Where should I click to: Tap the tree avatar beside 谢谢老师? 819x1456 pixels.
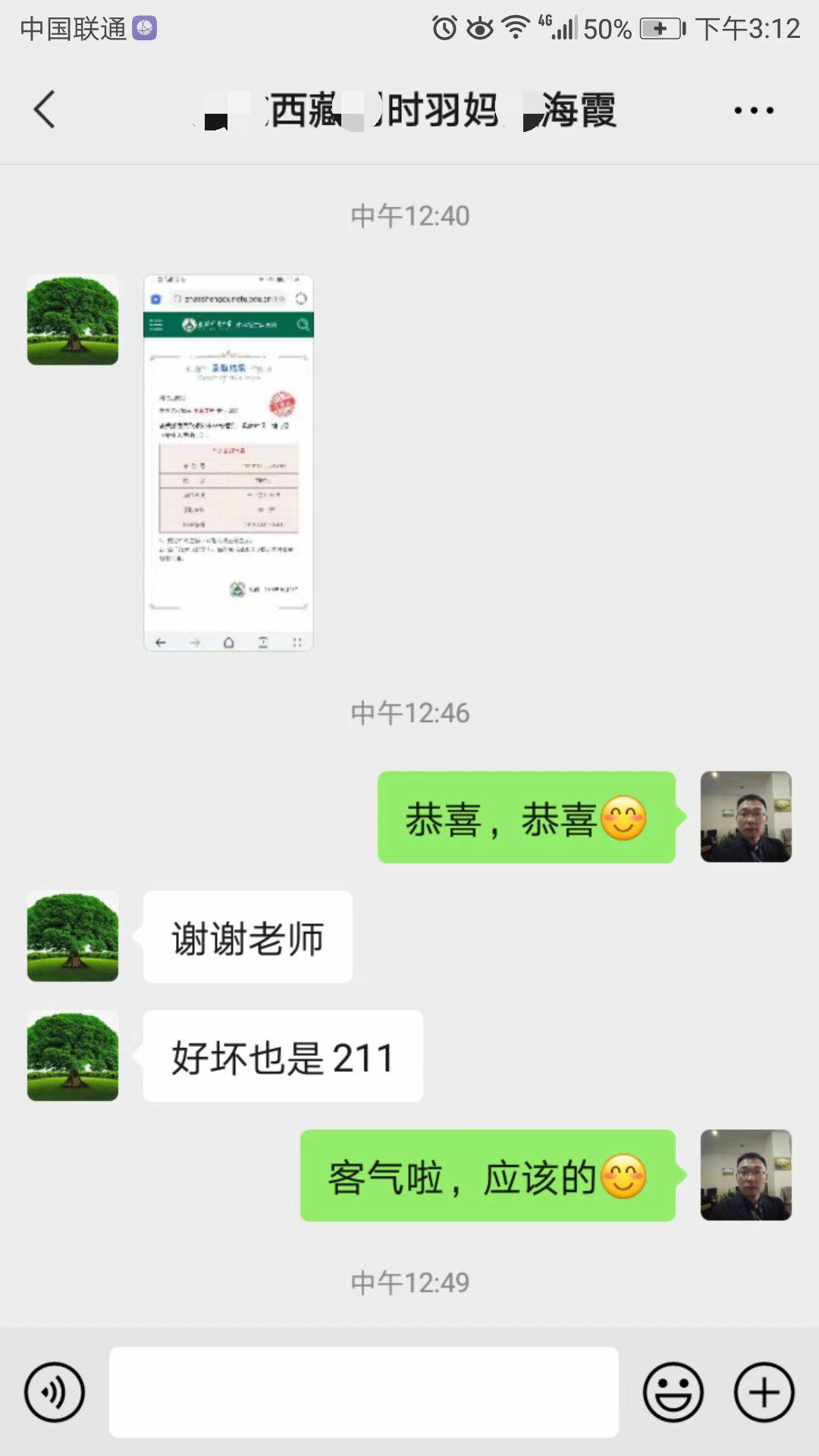[73, 937]
